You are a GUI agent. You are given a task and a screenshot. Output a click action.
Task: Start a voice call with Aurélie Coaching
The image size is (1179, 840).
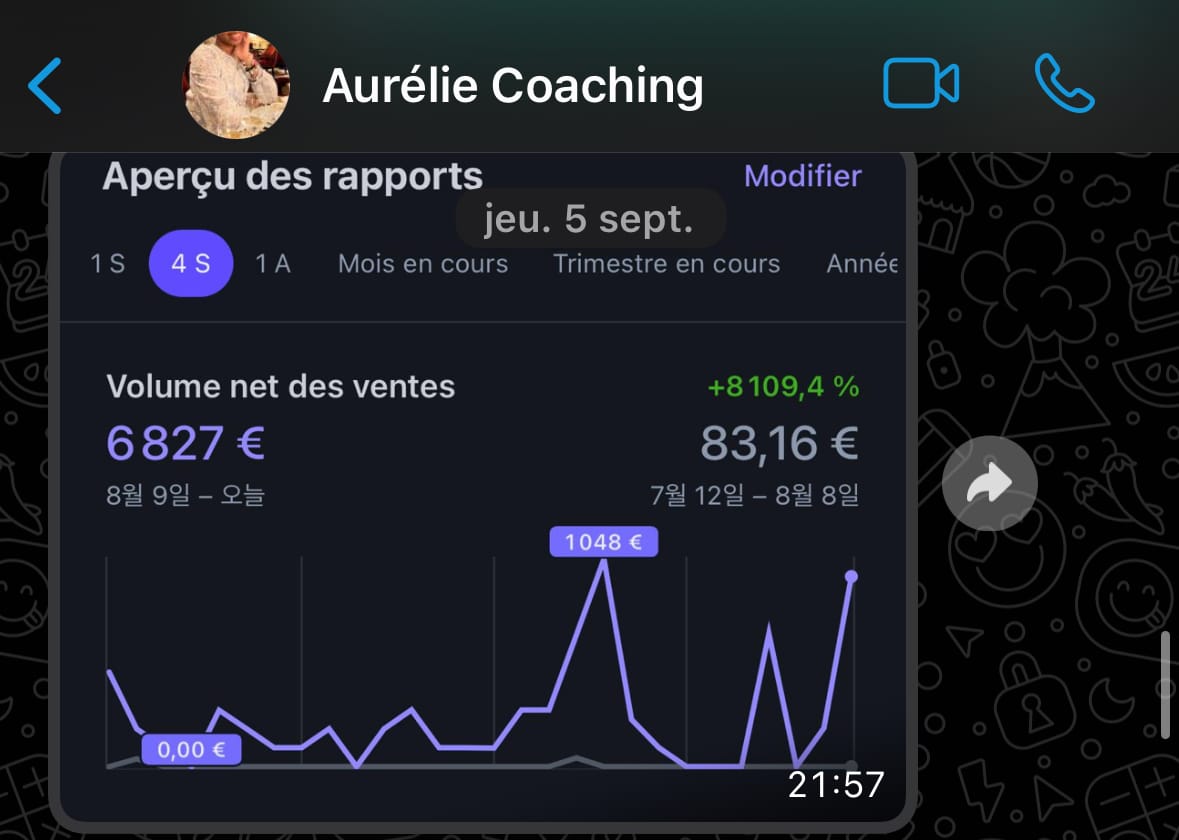click(x=1064, y=84)
